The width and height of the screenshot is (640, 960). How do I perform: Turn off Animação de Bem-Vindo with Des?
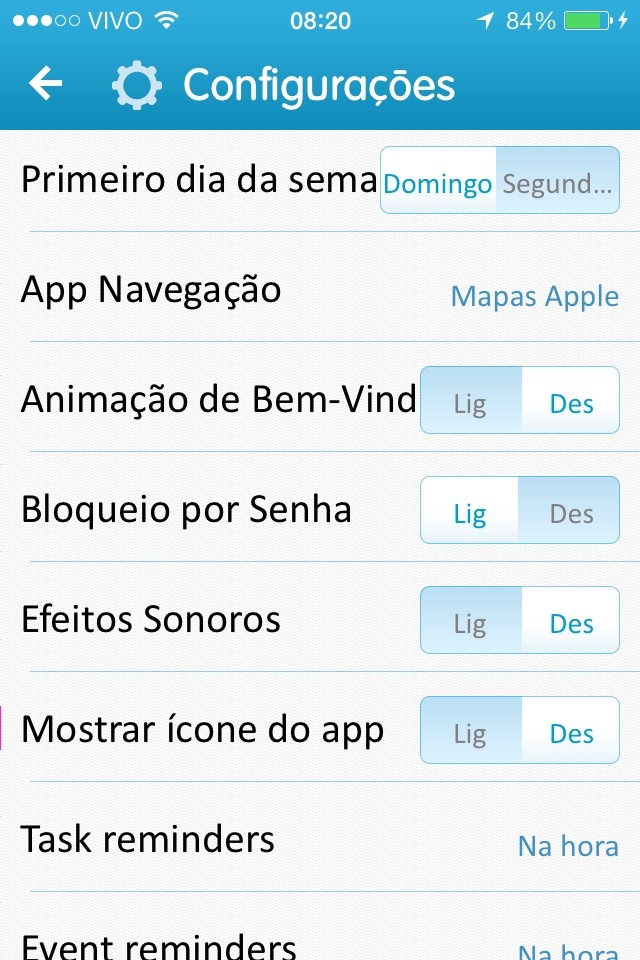(x=571, y=404)
